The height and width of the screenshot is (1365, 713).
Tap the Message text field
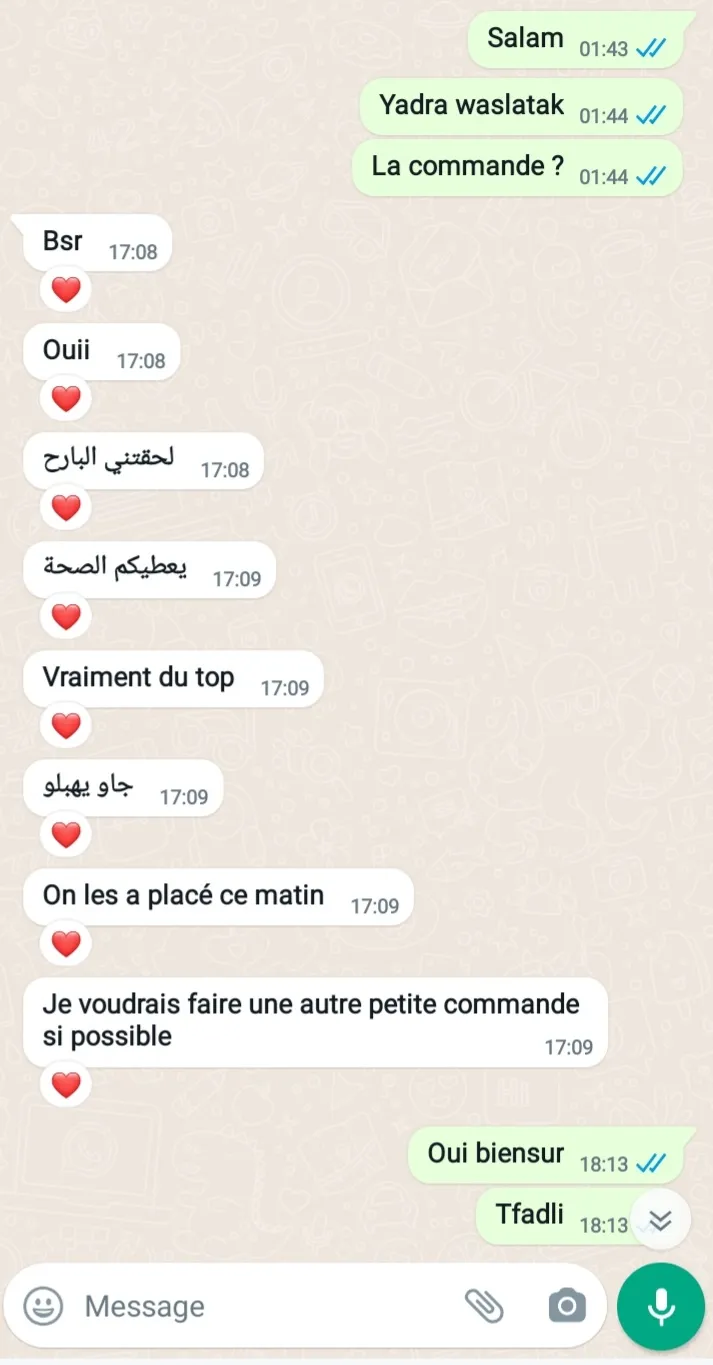265,1306
